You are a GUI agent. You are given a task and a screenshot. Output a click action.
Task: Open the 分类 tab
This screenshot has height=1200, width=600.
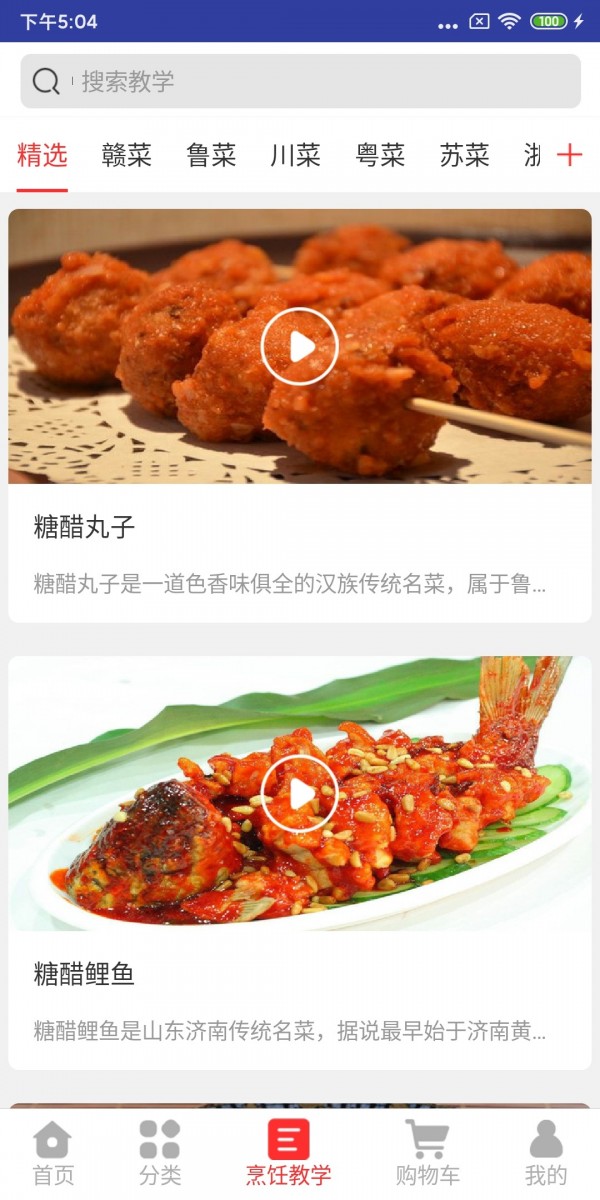pos(160,1153)
